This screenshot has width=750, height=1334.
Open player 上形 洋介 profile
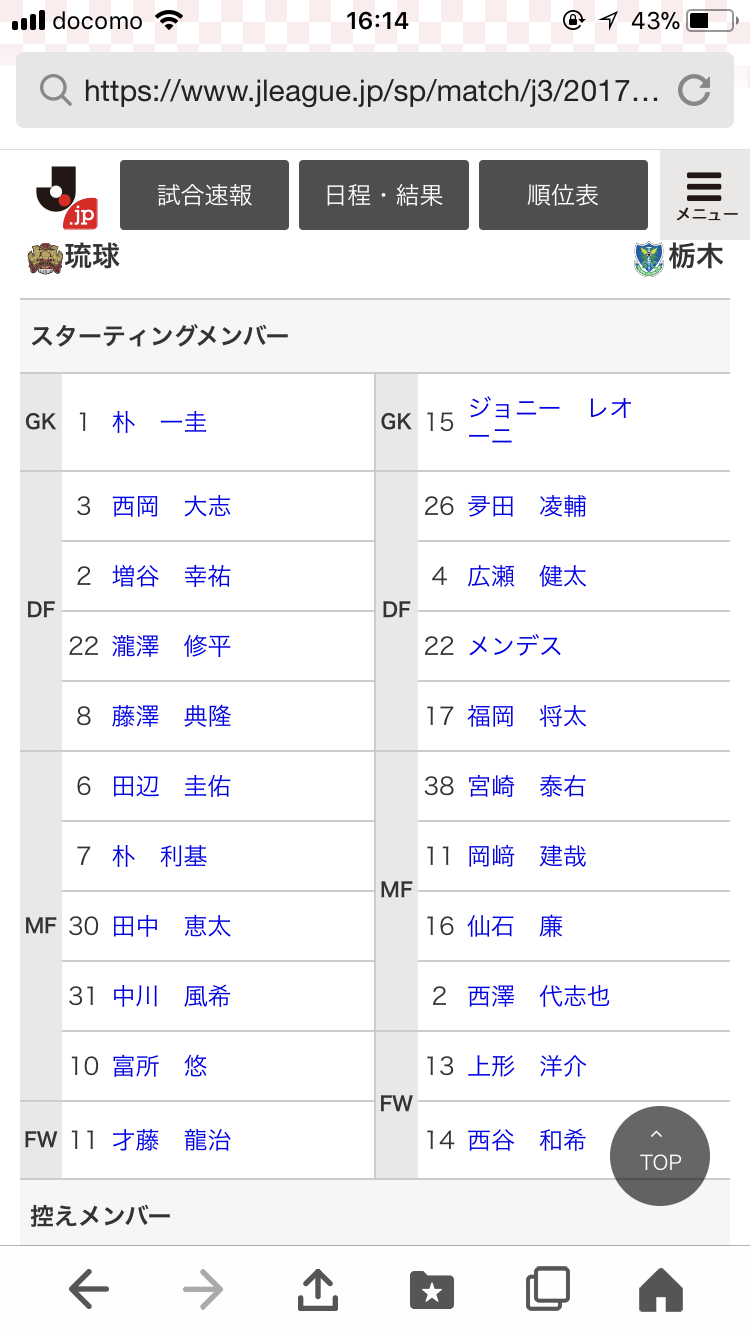[x=527, y=1066]
